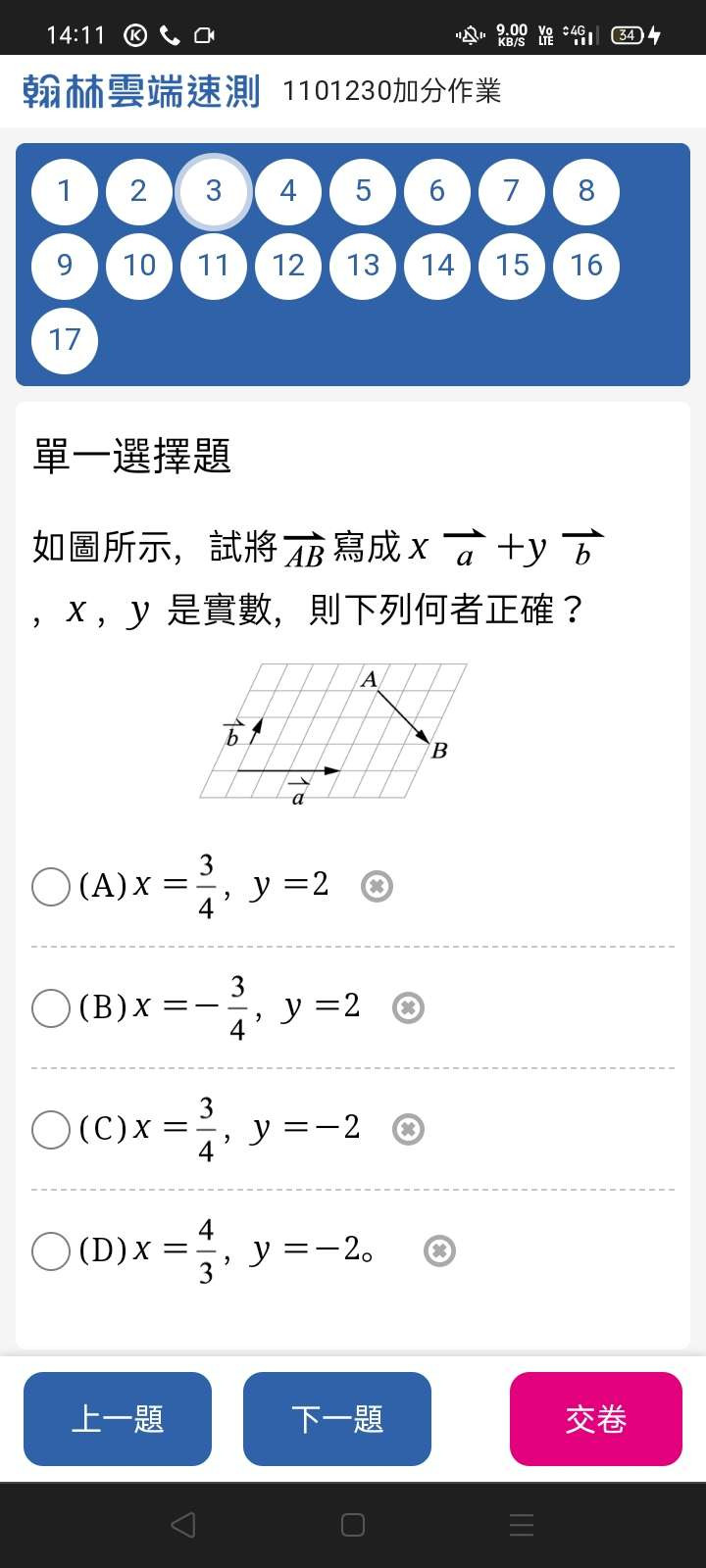The height and width of the screenshot is (1568, 706).
Task: Return to the system home screen
Action: tap(353, 1525)
